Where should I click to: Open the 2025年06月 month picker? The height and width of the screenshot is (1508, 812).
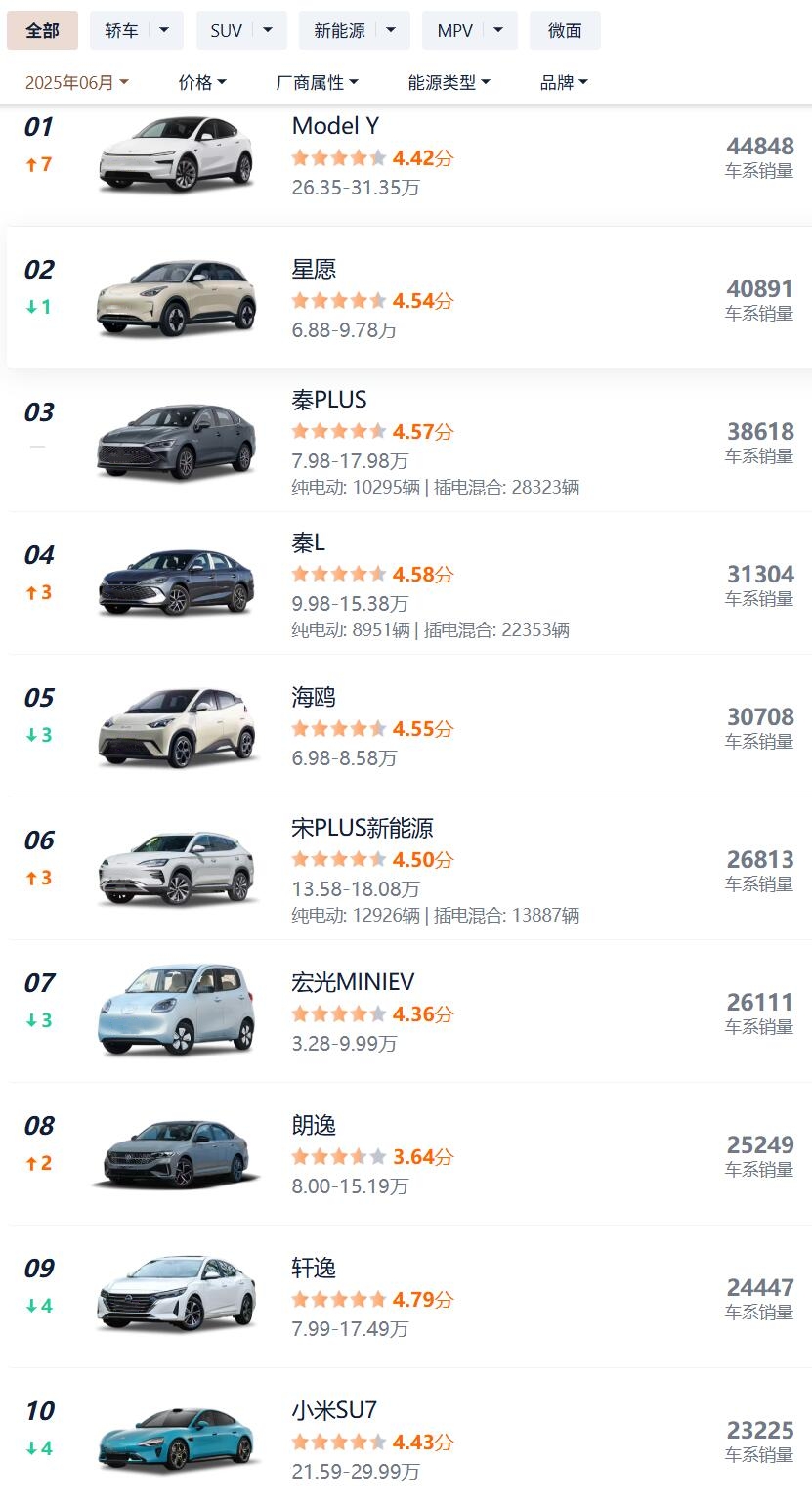(76, 83)
